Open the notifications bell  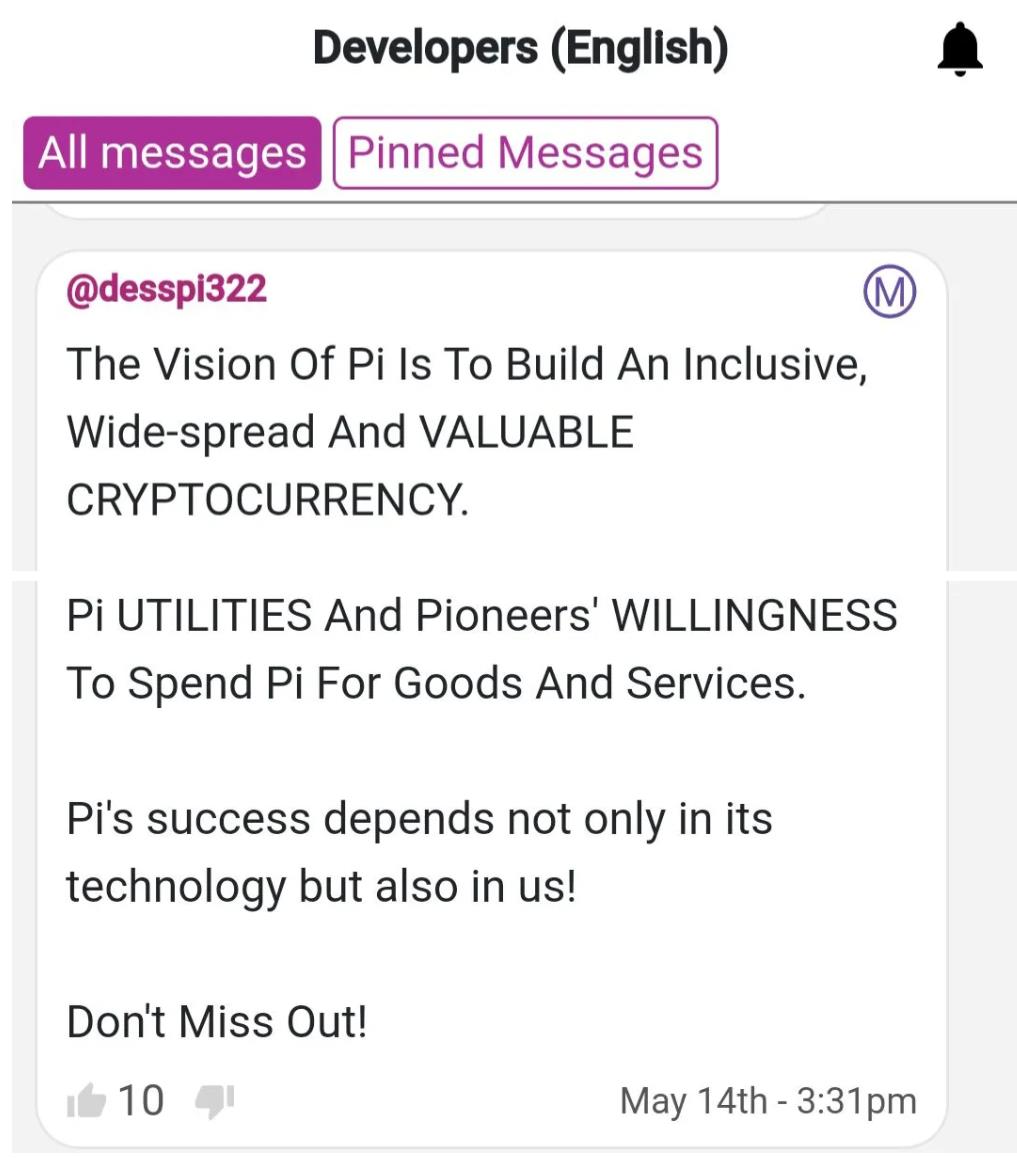click(959, 50)
